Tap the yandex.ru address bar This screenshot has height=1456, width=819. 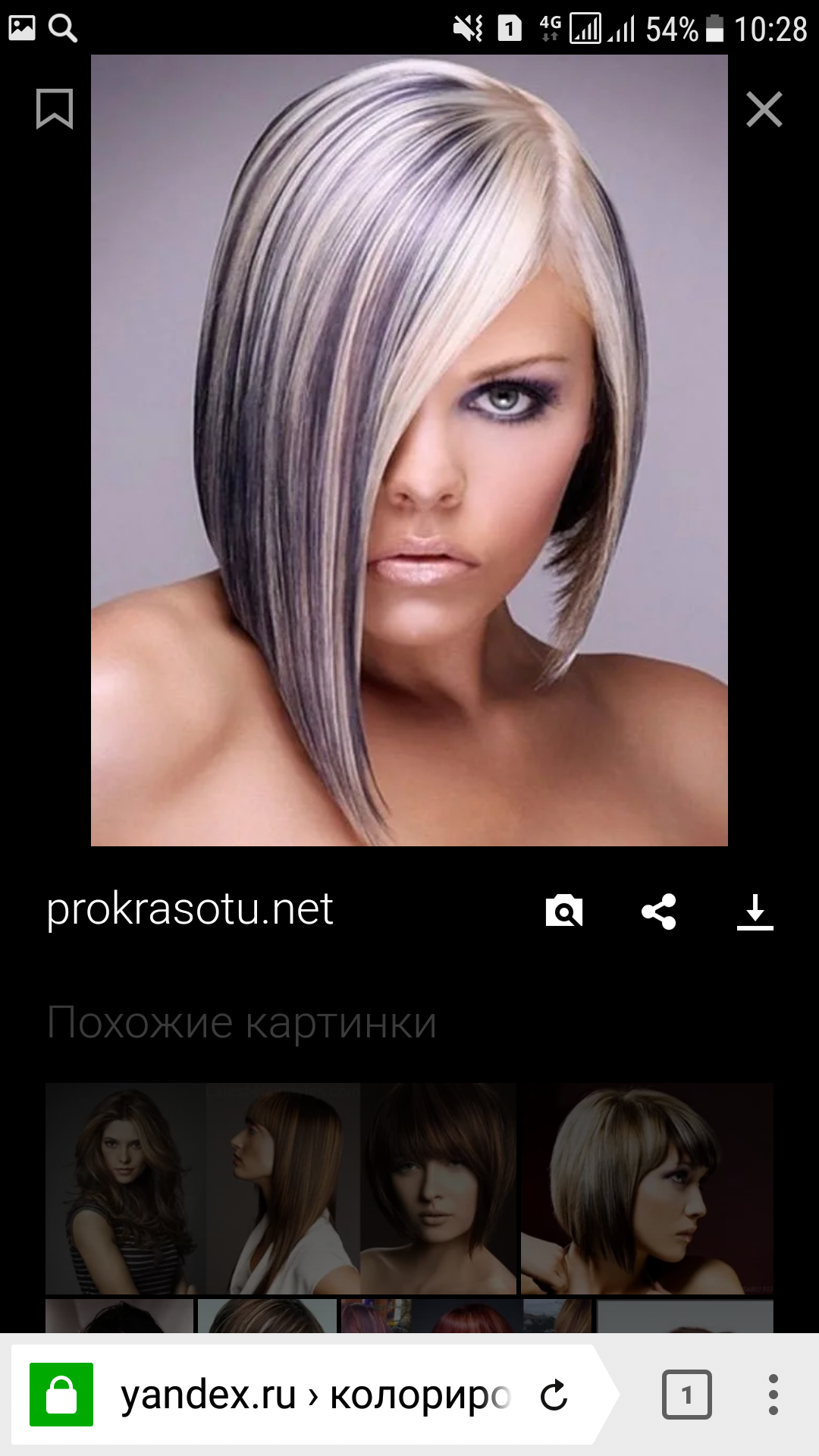[315, 1395]
